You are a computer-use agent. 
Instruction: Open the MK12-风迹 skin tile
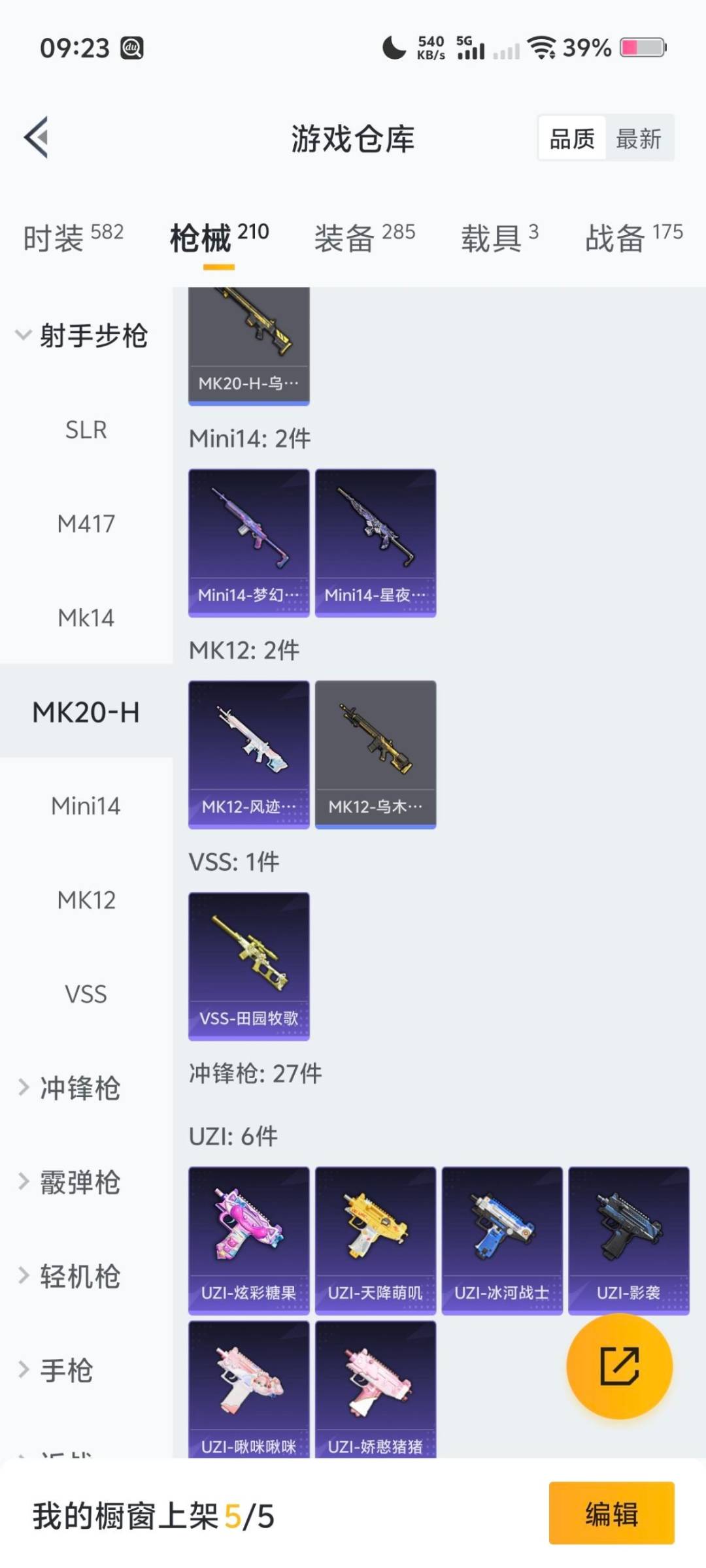(248, 754)
